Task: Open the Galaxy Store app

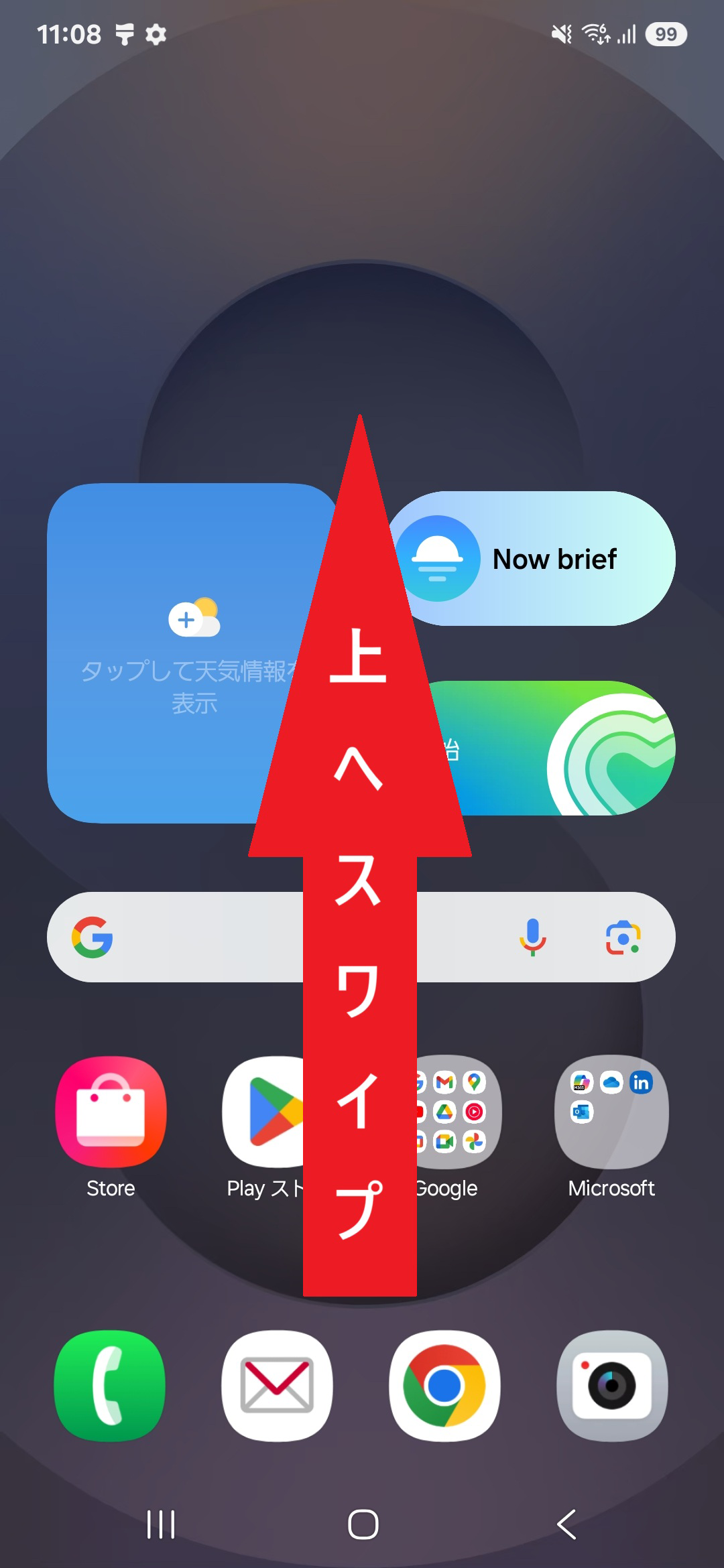Action: (111, 1112)
